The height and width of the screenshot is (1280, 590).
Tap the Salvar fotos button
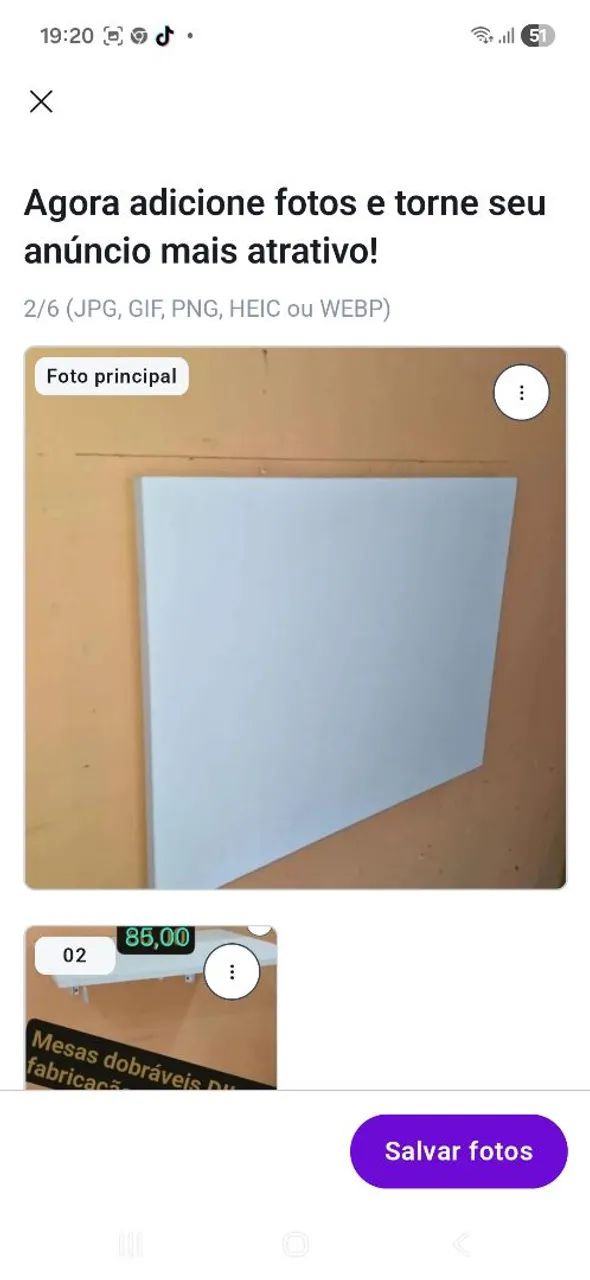click(459, 1151)
